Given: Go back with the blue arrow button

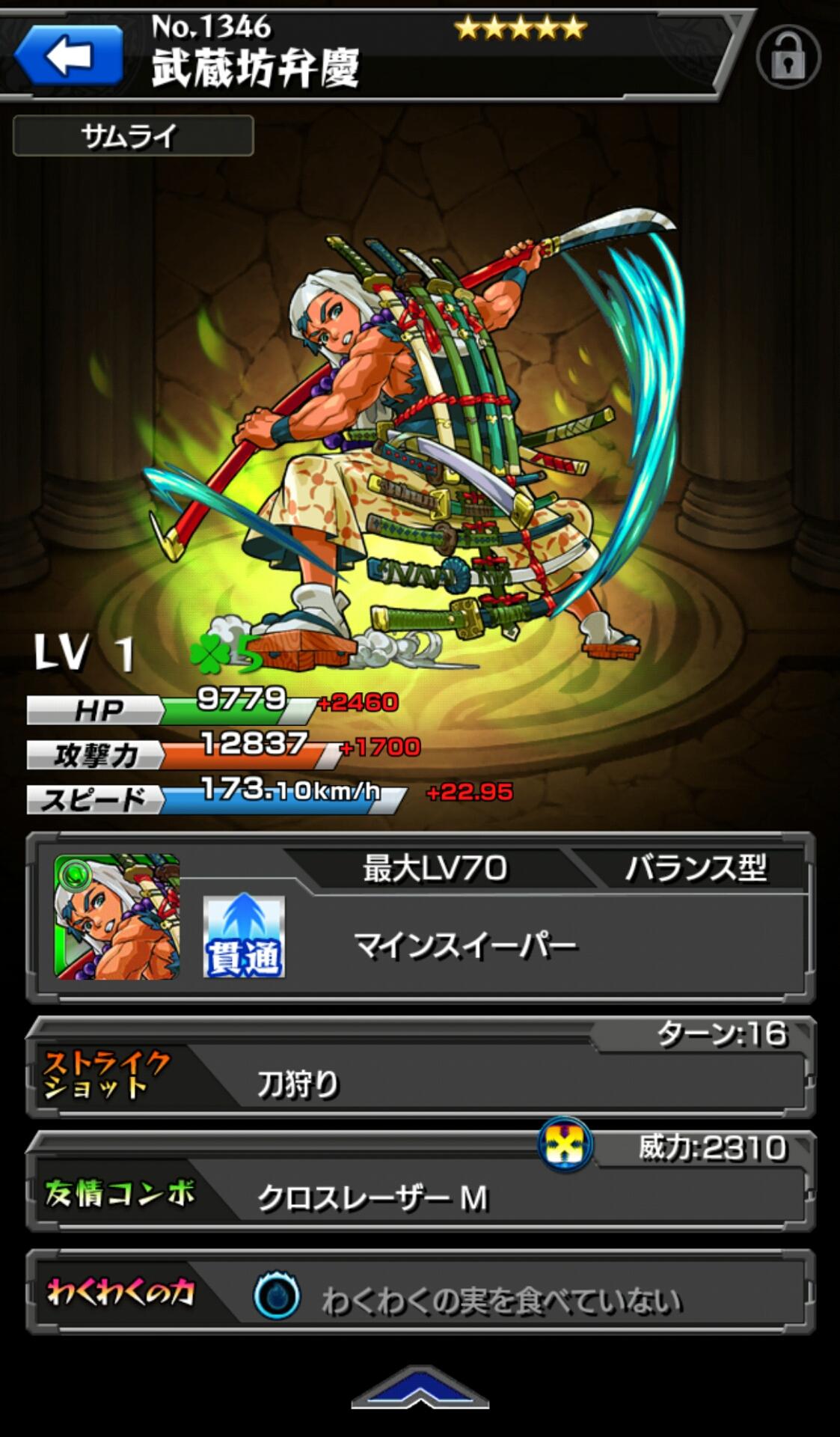Looking at the screenshot, I should click(69, 55).
